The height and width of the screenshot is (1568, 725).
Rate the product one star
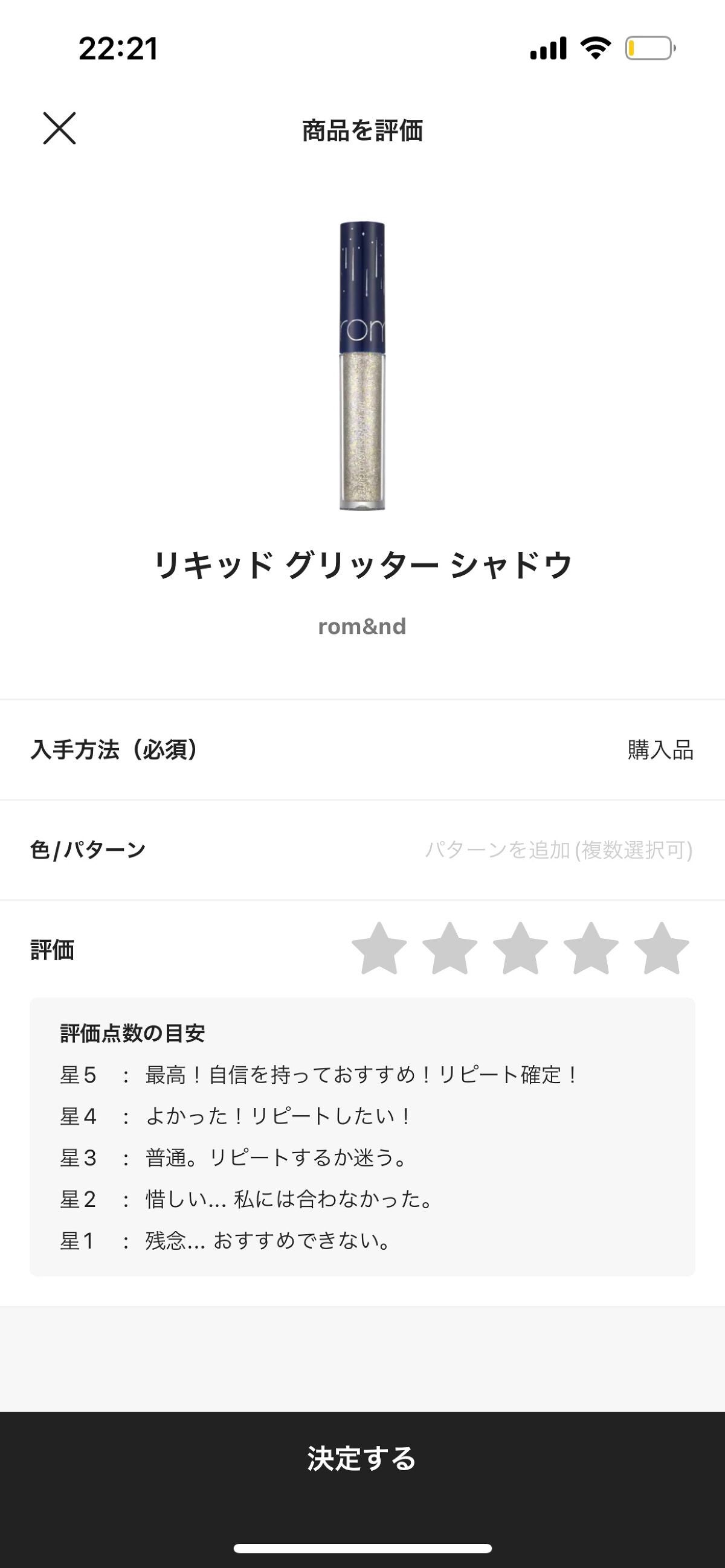[379, 949]
